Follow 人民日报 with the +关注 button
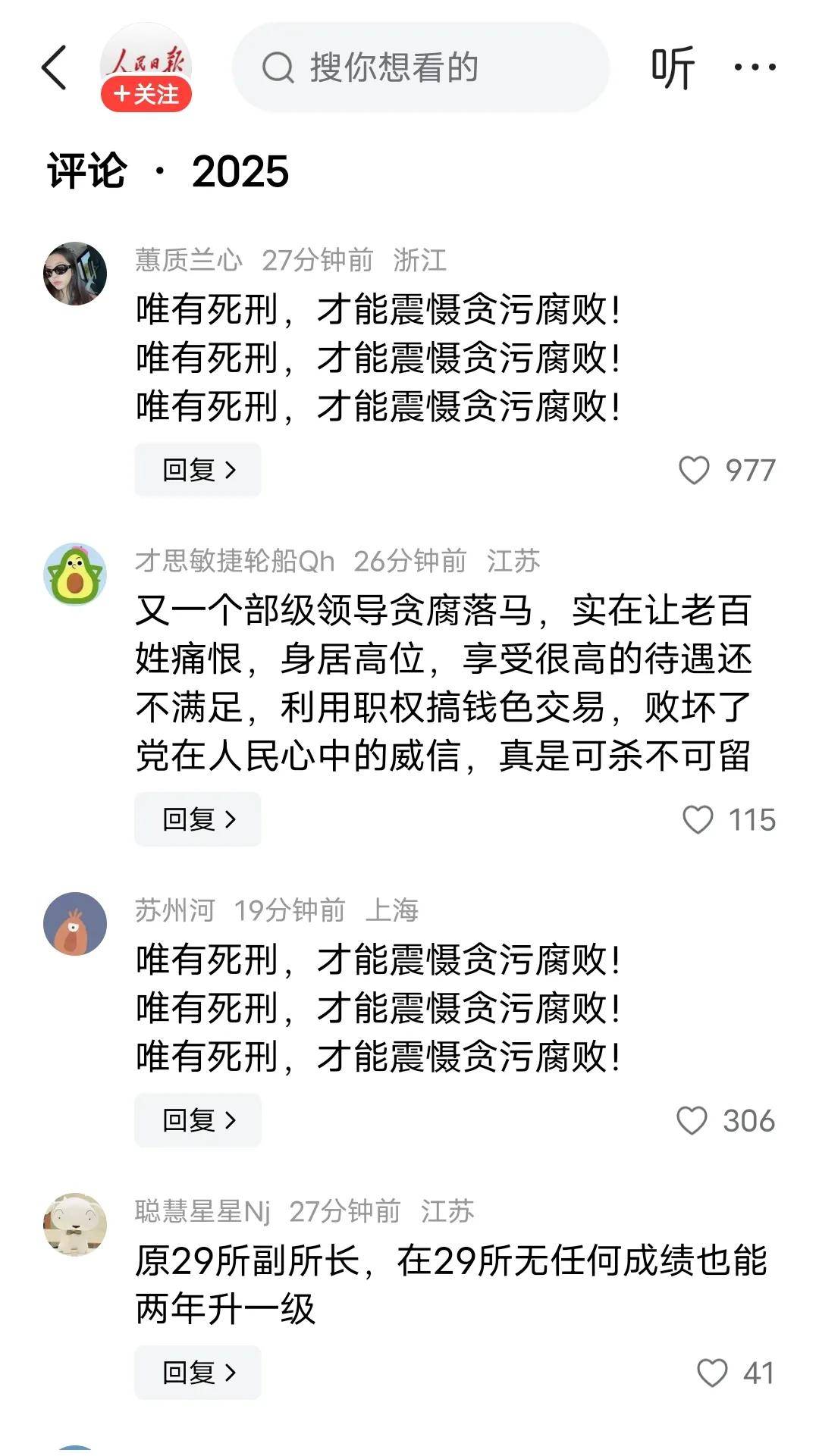819x1456 pixels. tap(146, 95)
